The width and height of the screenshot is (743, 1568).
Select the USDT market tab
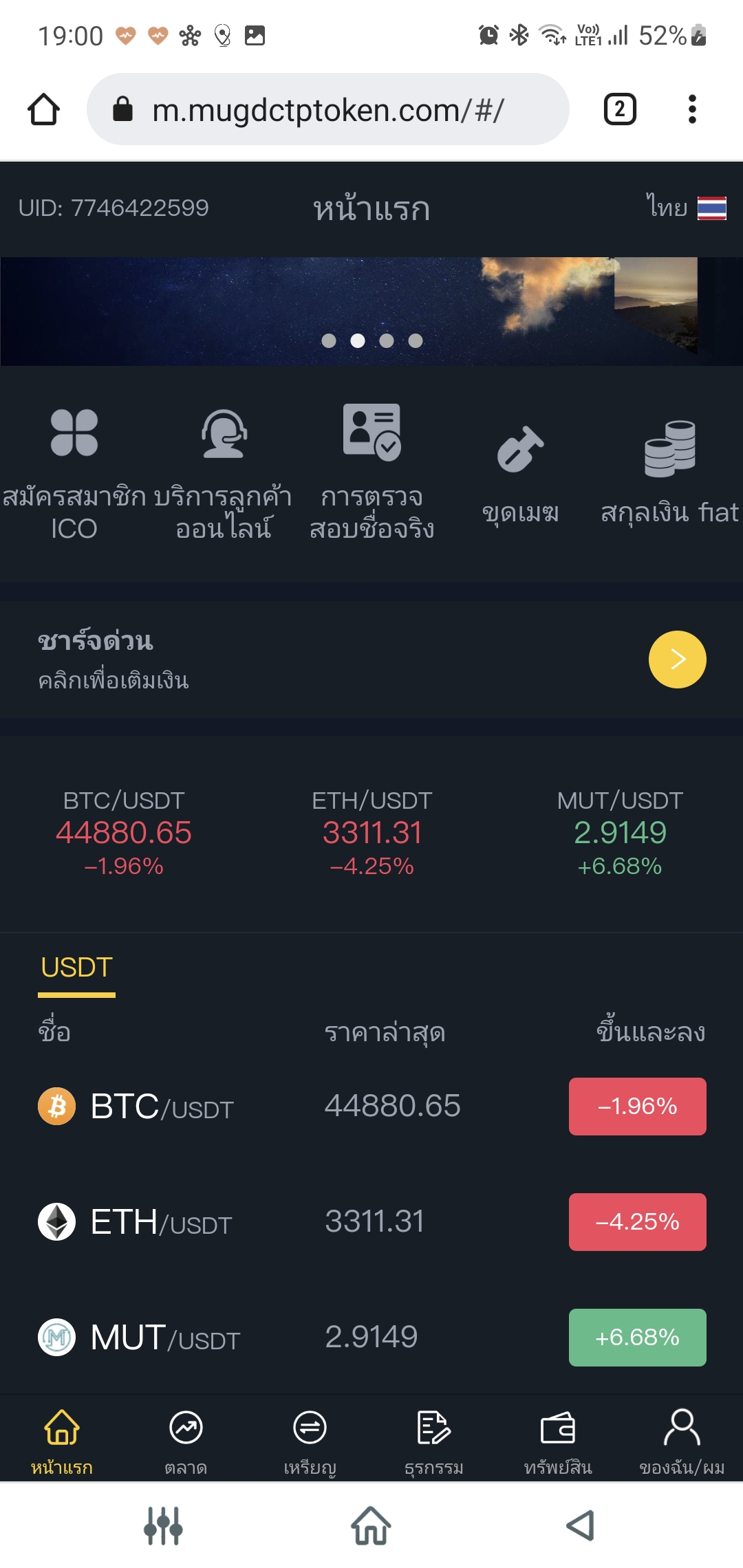[76, 968]
